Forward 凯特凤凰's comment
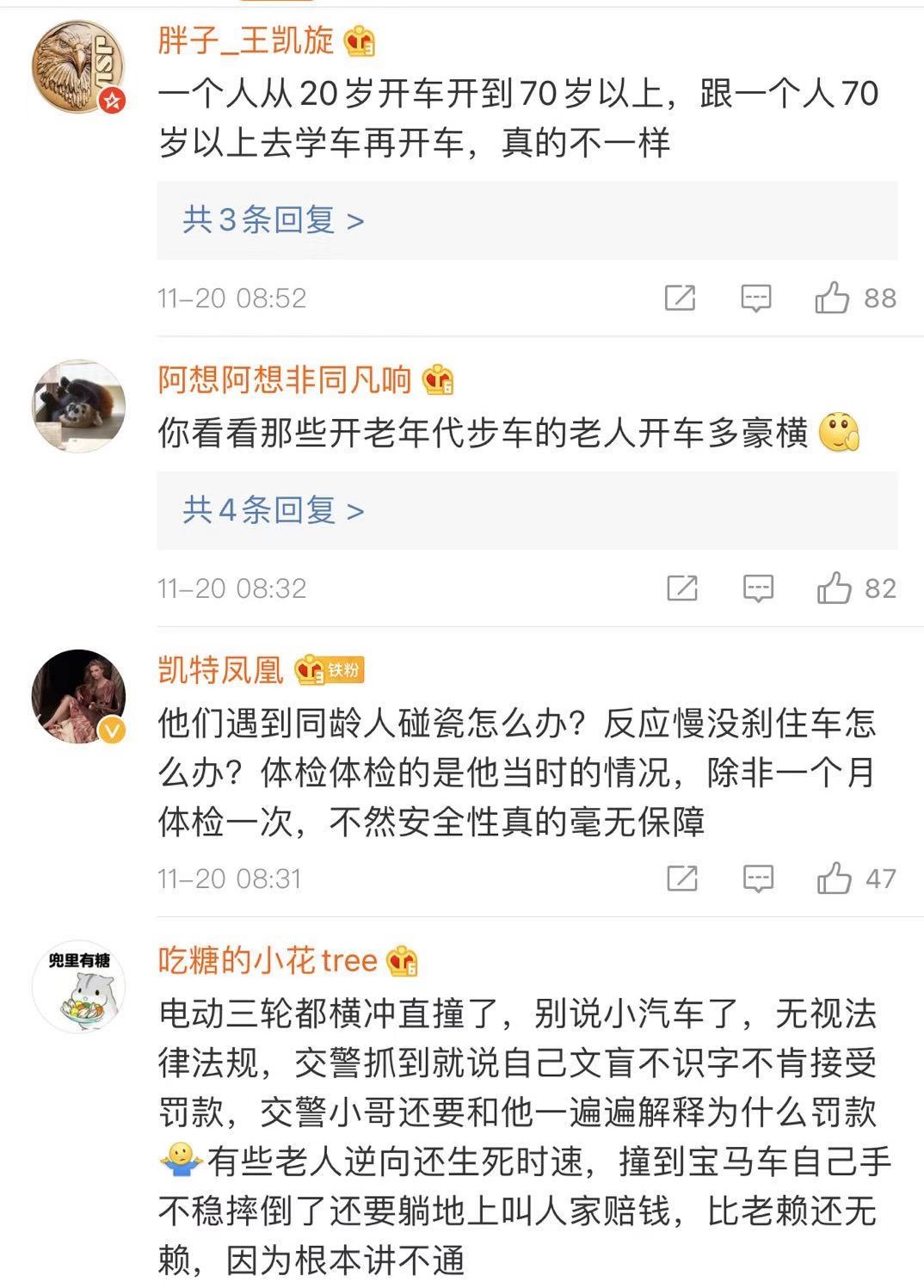Image resolution: width=924 pixels, height=1288 pixels. click(682, 878)
